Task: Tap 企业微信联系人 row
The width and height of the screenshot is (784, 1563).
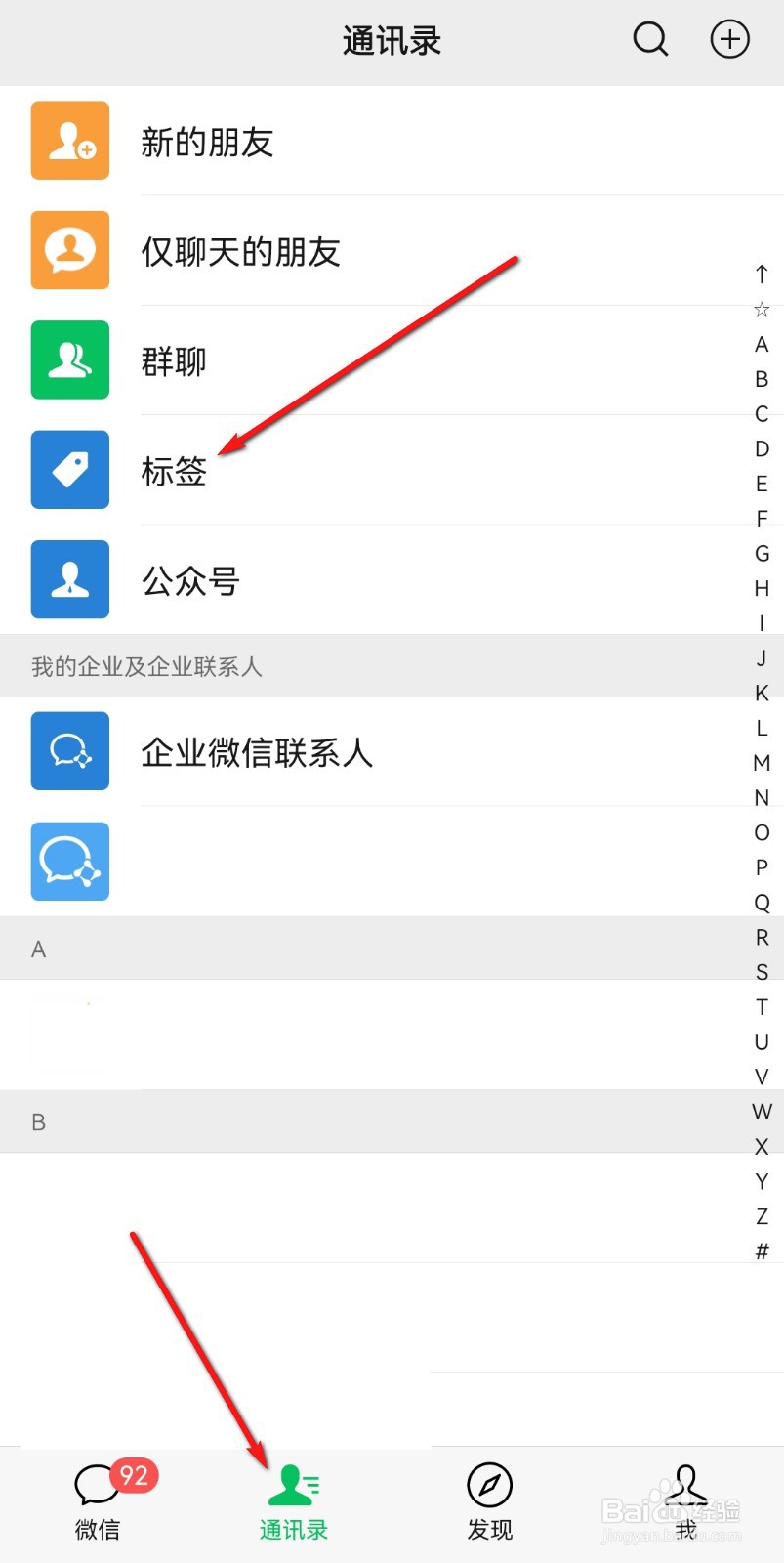Action: click(259, 753)
